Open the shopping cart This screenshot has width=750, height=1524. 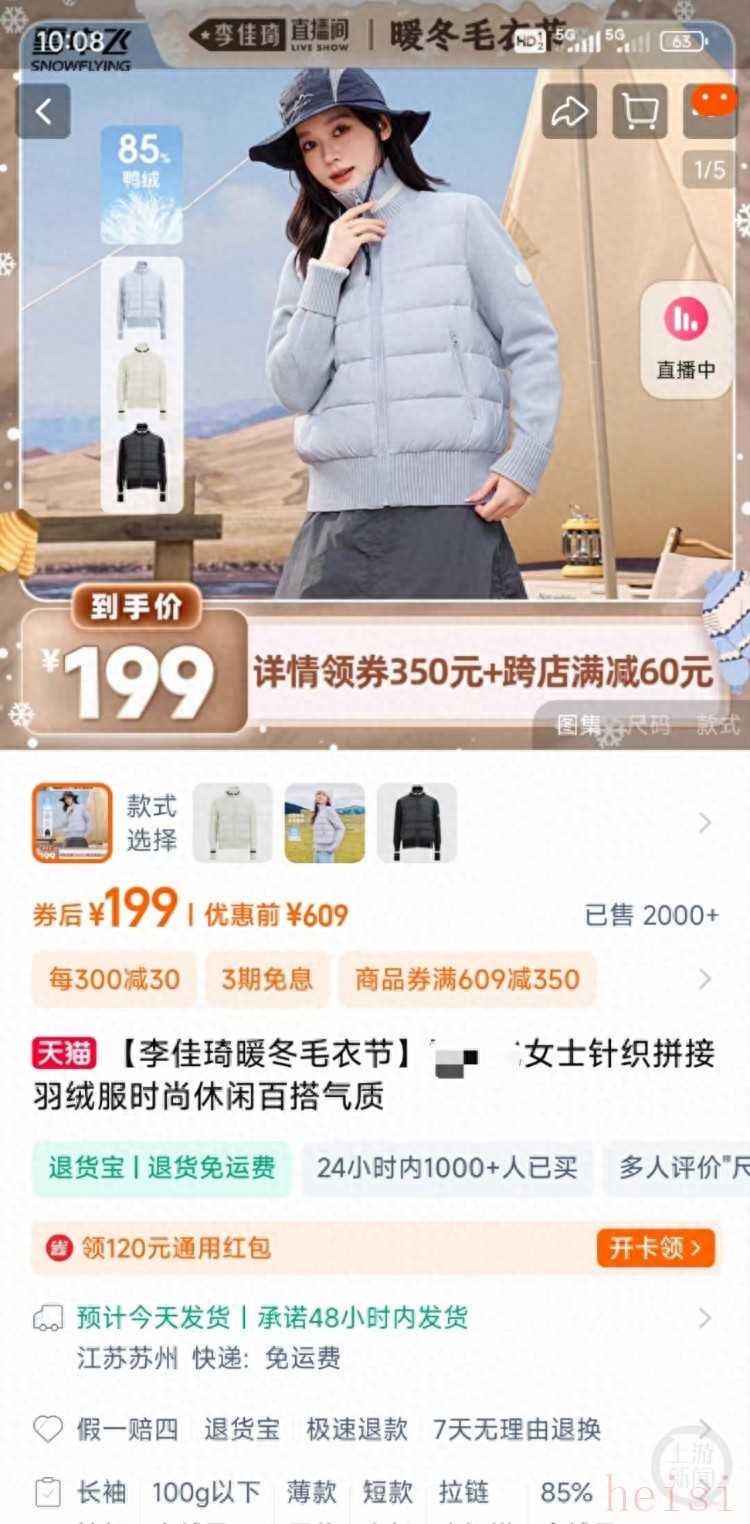pyautogui.click(x=639, y=111)
